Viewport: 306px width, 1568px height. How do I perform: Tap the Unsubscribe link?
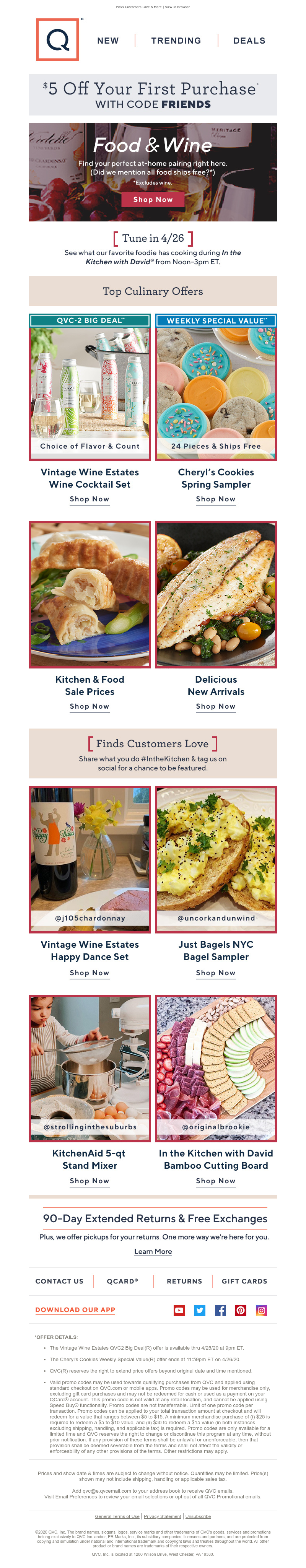[198, 1516]
